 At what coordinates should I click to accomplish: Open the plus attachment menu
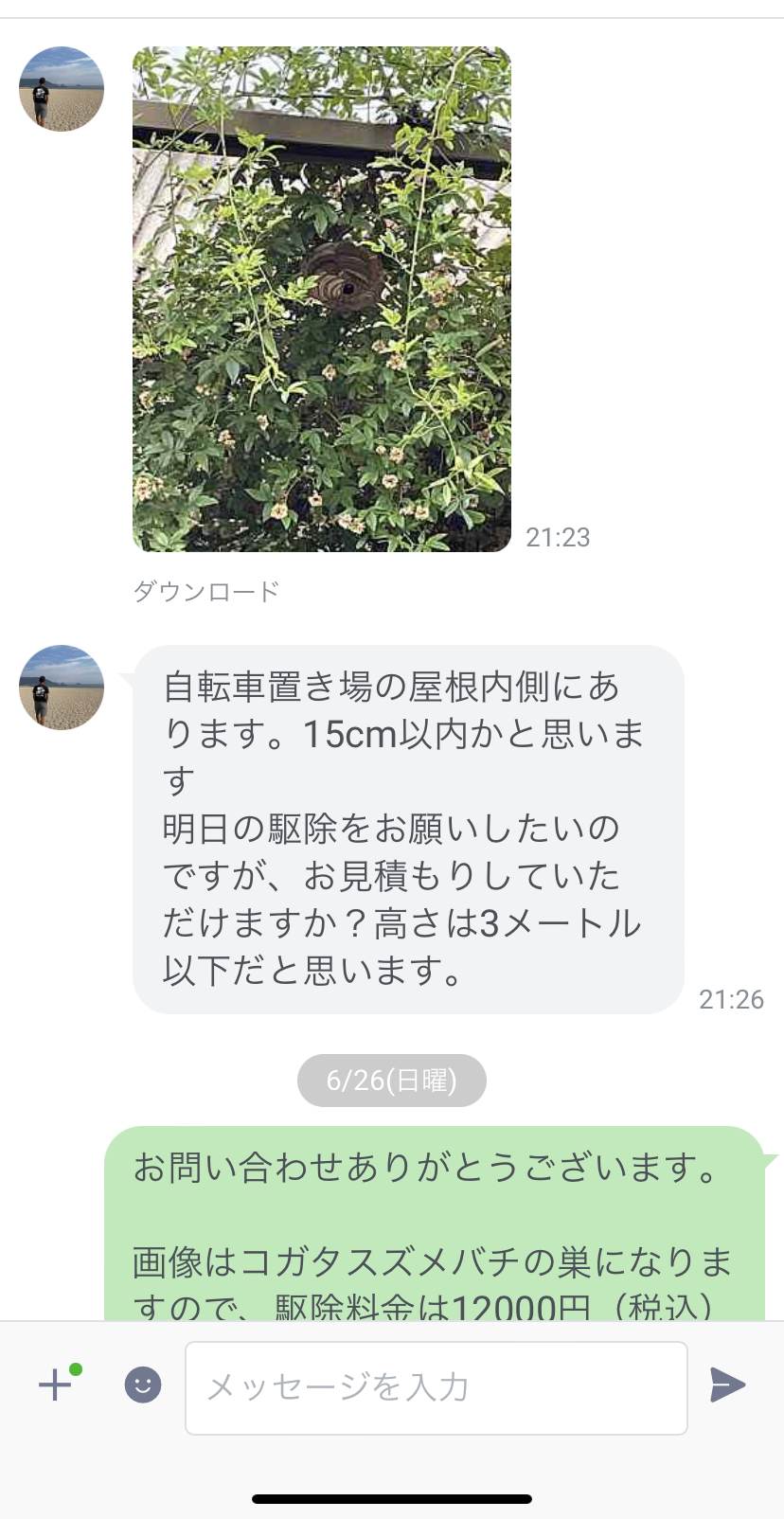pyautogui.click(x=56, y=1385)
